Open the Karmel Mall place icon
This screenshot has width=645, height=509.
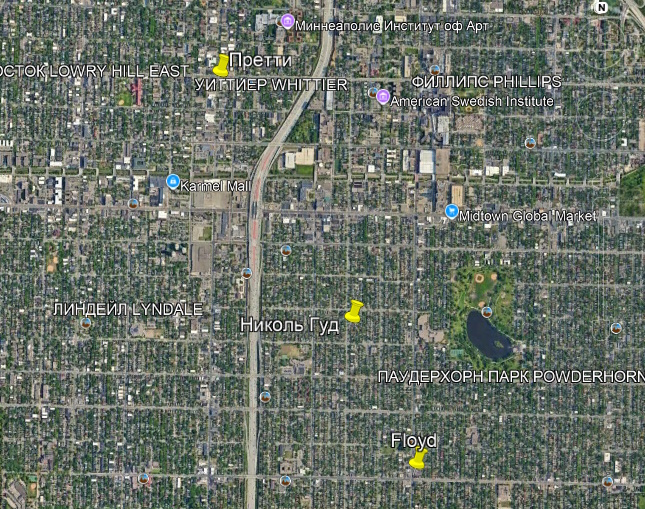point(173,182)
